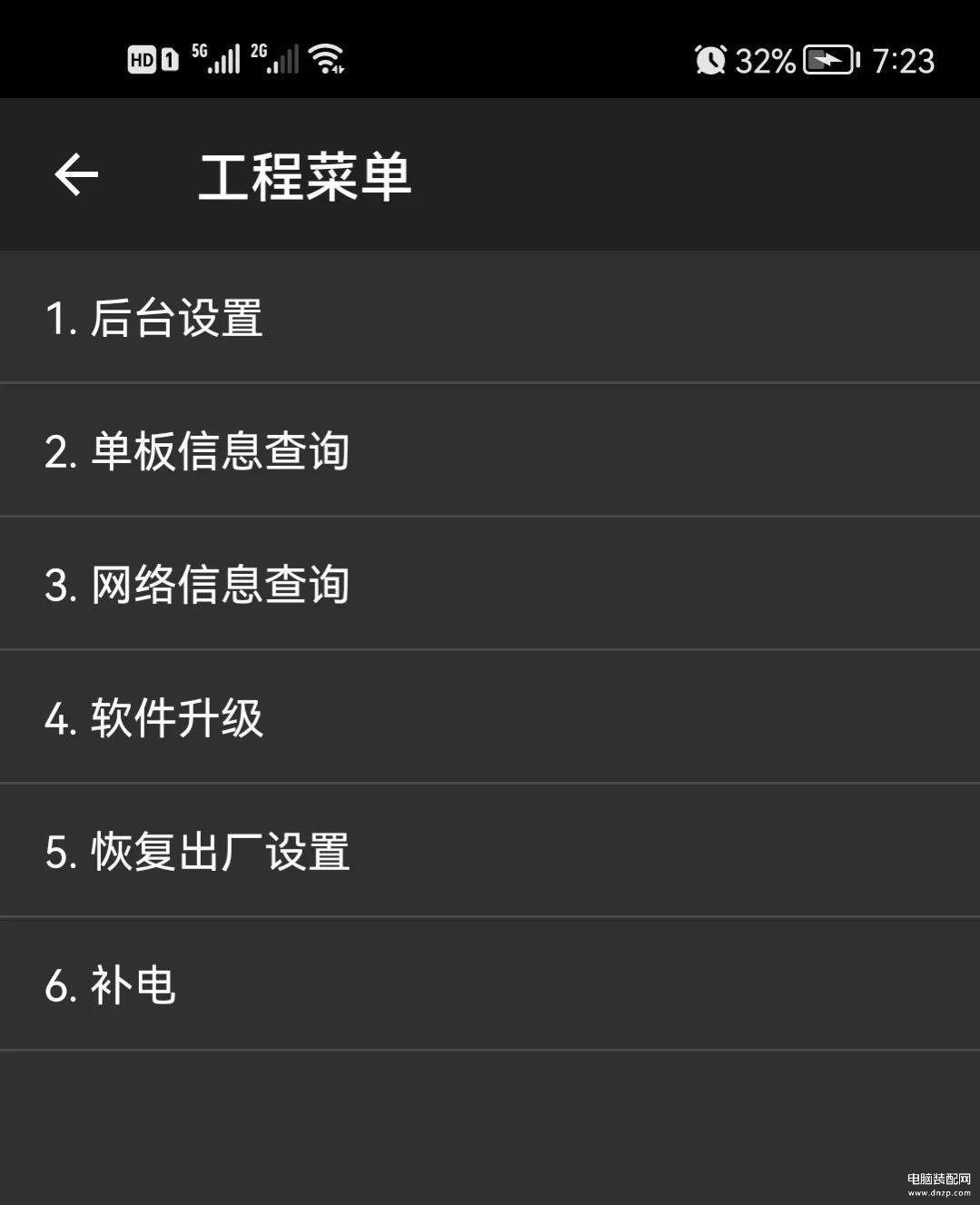This screenshot has height=1205, width=980.
Task: Tap the battery charging icon
Action: (x=827, y=60)
